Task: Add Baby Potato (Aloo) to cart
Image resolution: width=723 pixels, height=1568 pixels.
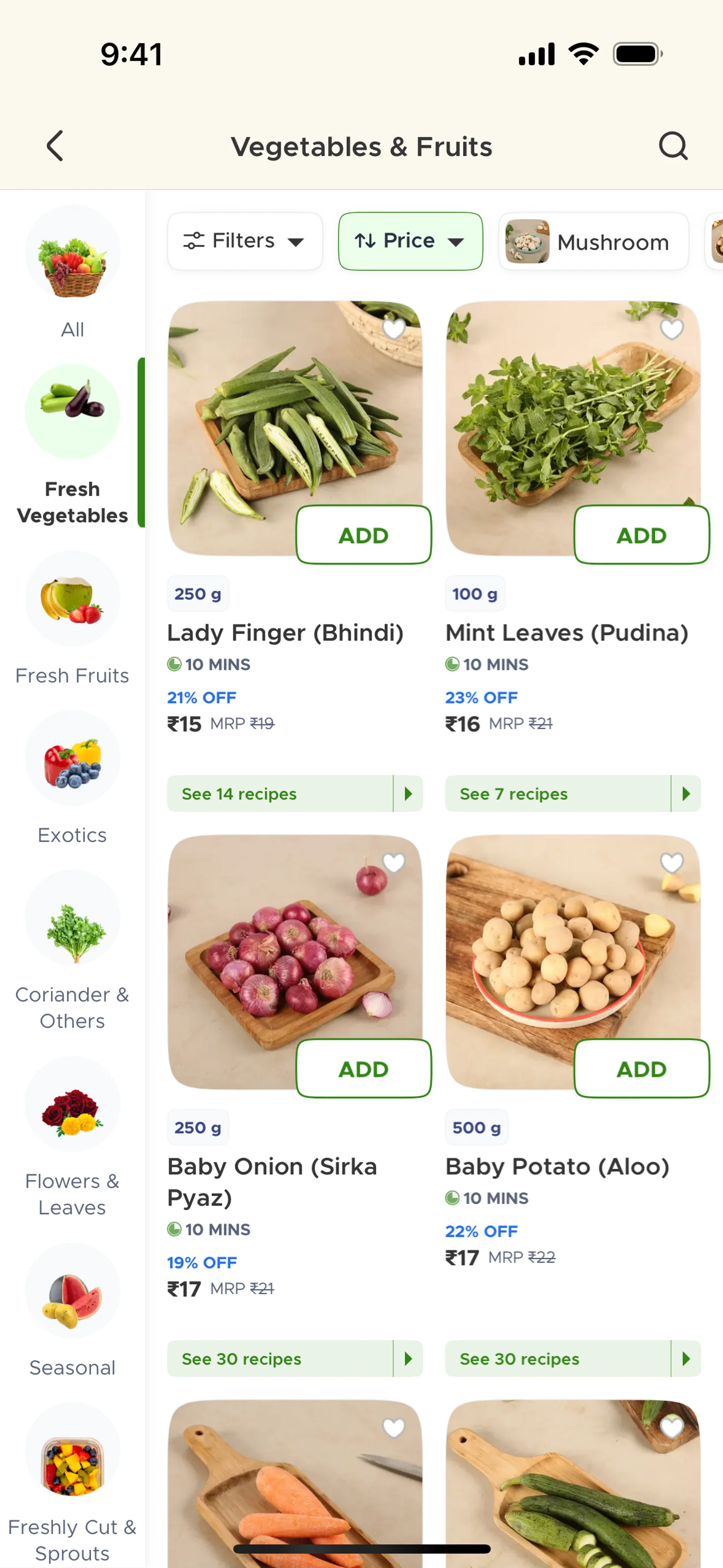Action: pos(641,1069)
